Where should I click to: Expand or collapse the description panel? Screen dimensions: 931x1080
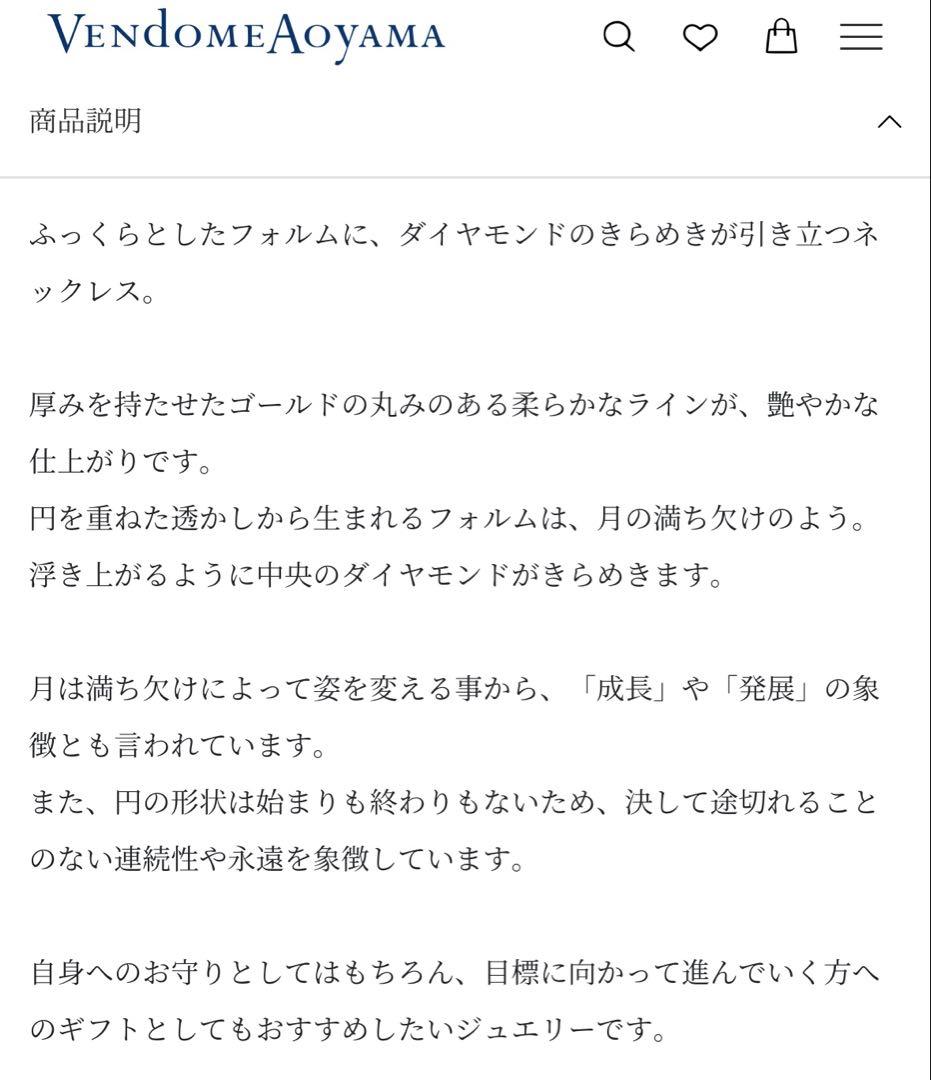pos(888,122)
